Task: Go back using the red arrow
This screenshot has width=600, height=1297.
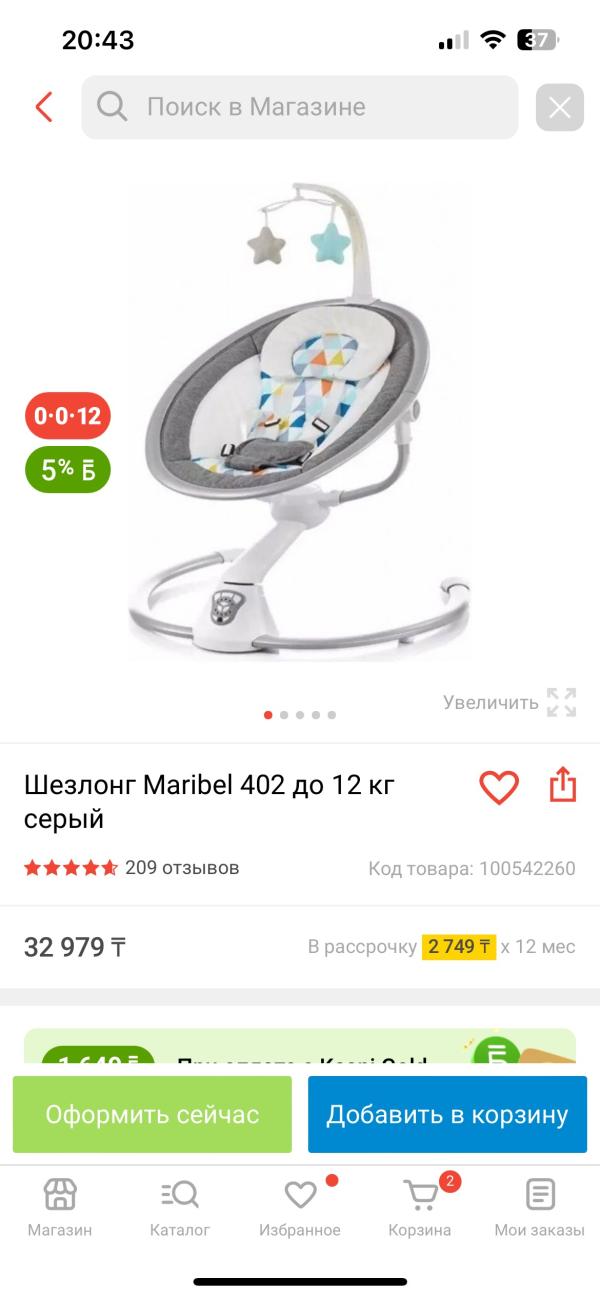Action: coord(43,107)
